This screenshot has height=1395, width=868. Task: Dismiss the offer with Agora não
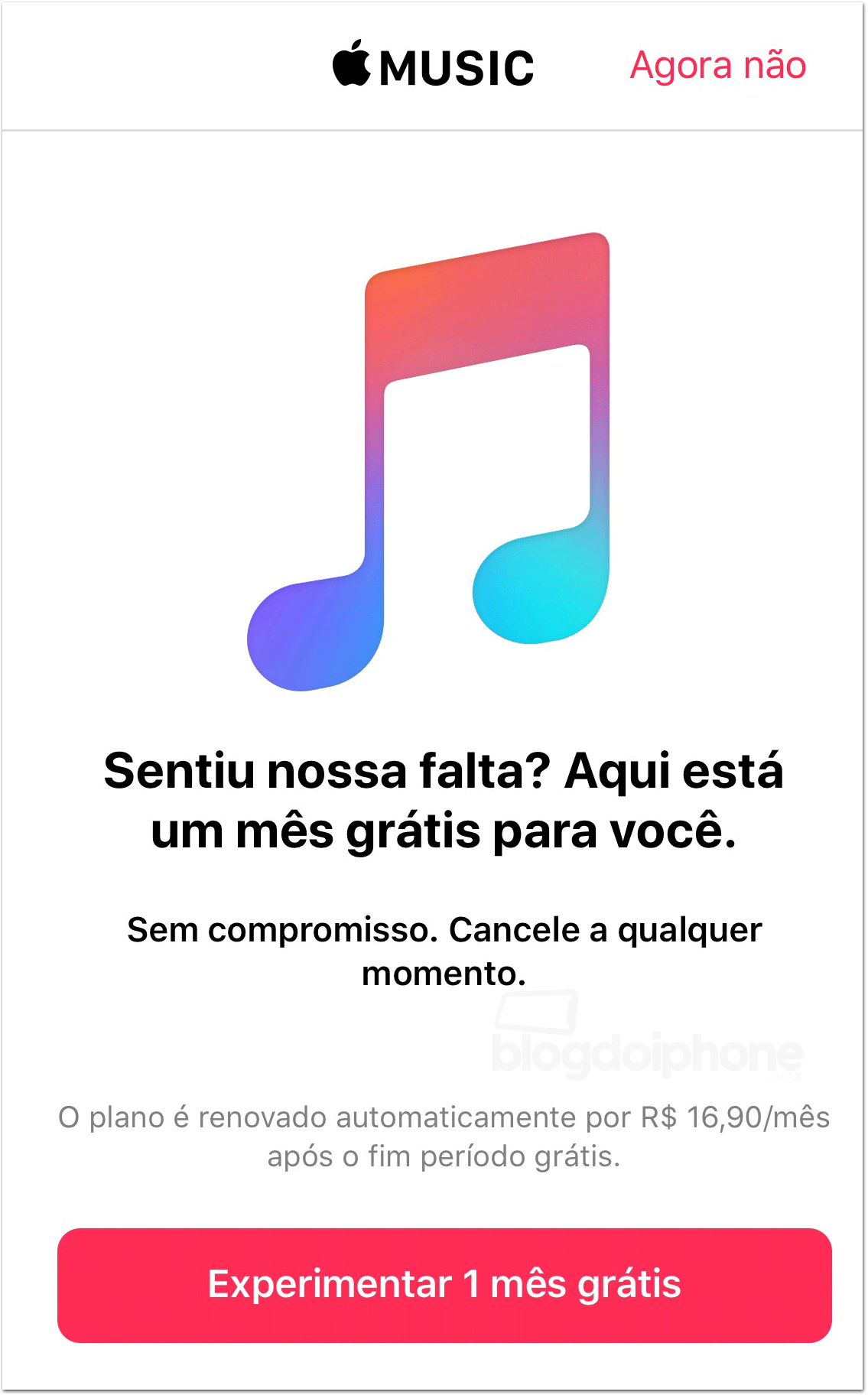(x=717, y=66)
